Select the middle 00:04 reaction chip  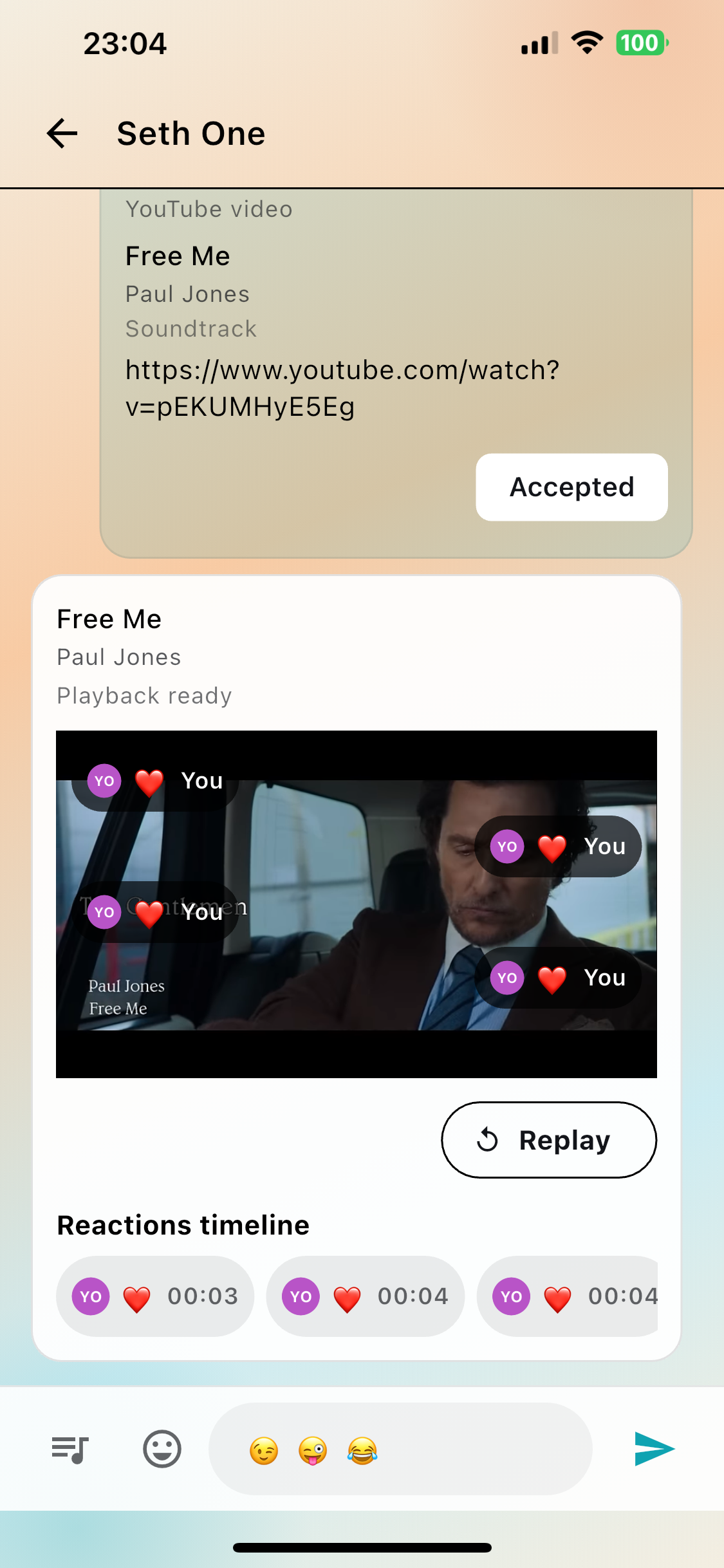click(365, 1296)
